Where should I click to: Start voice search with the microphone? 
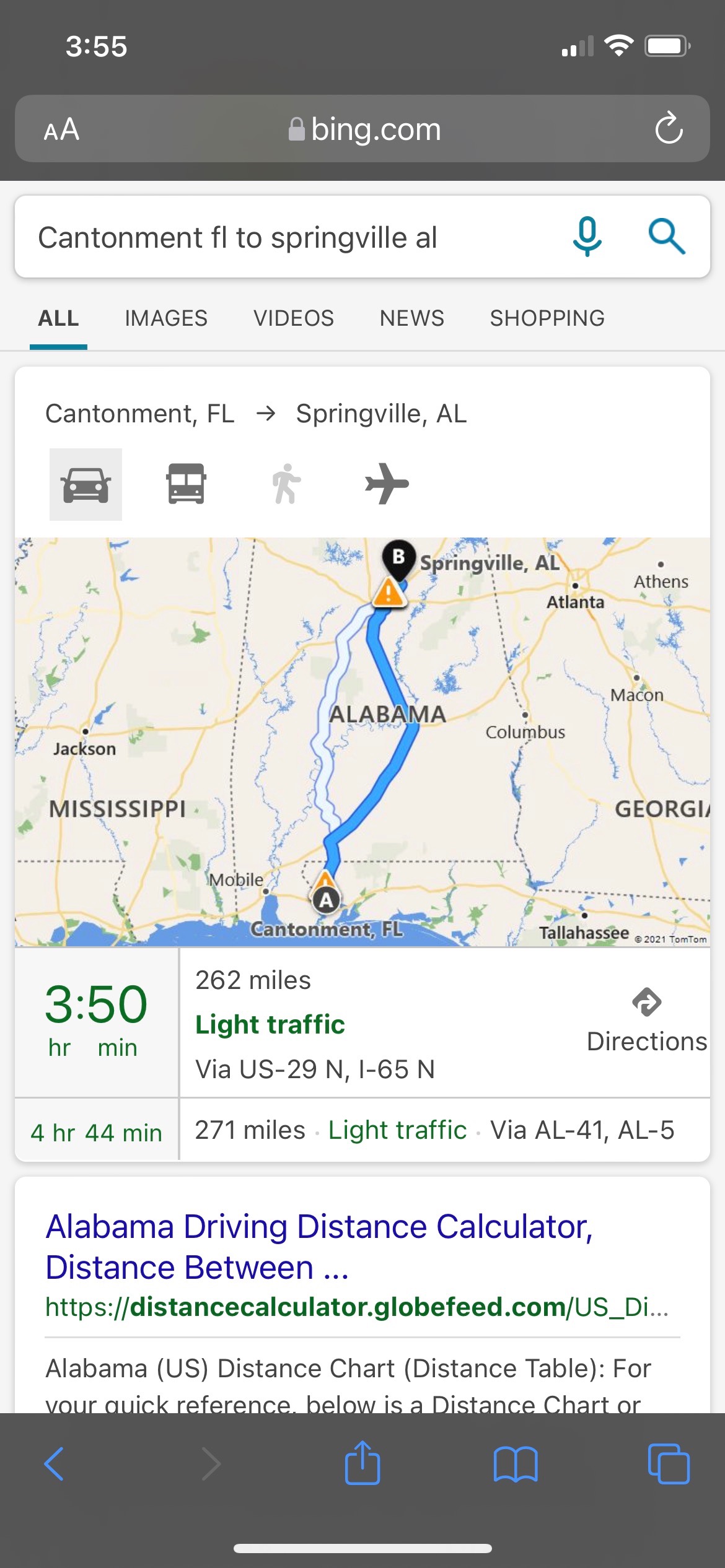587,237
